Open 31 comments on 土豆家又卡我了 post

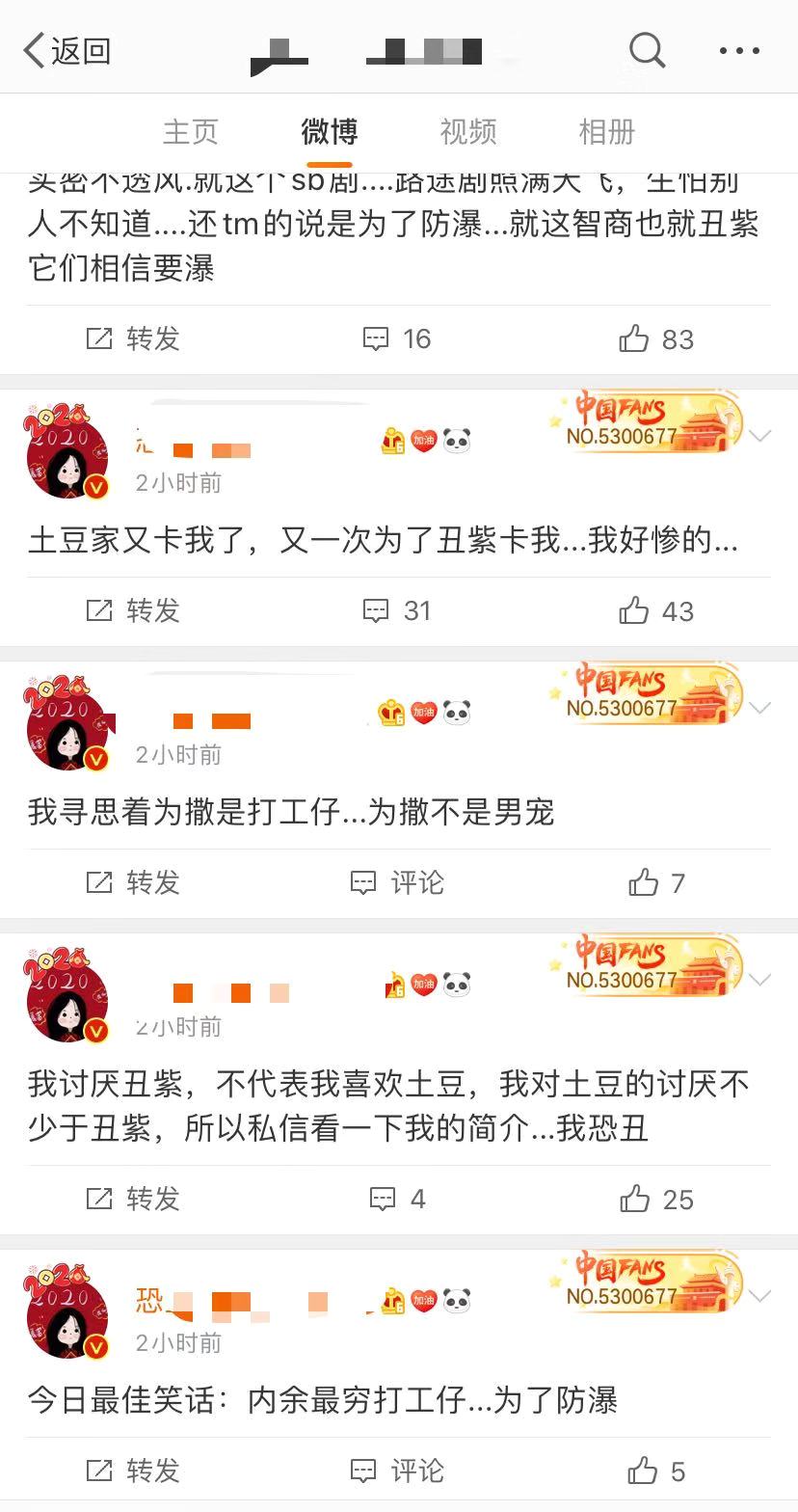pyautogui.click(x=396, y=610)
